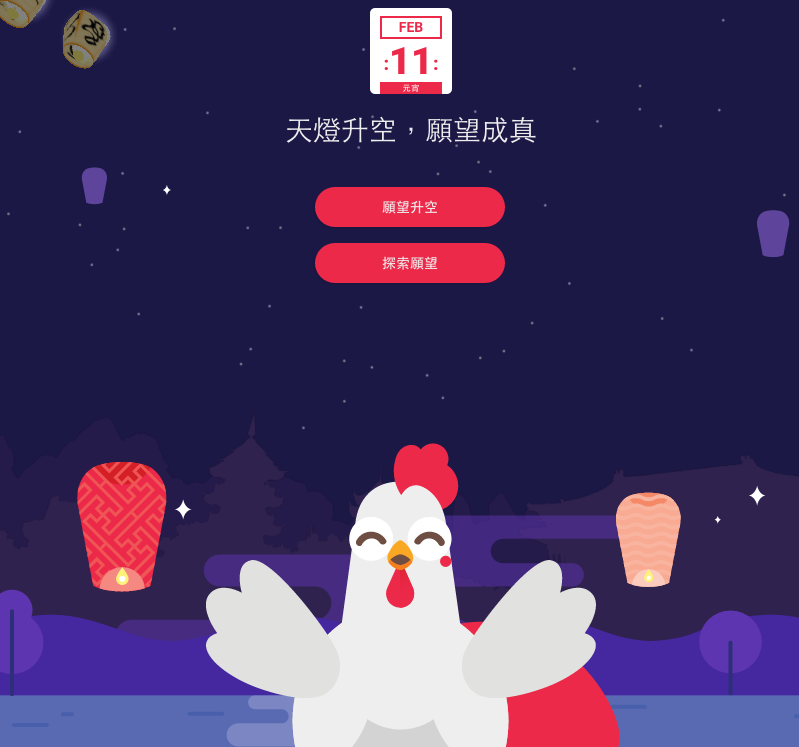
Task: Open 探索願望 to explore wishes
Action: tap(410, 263)
